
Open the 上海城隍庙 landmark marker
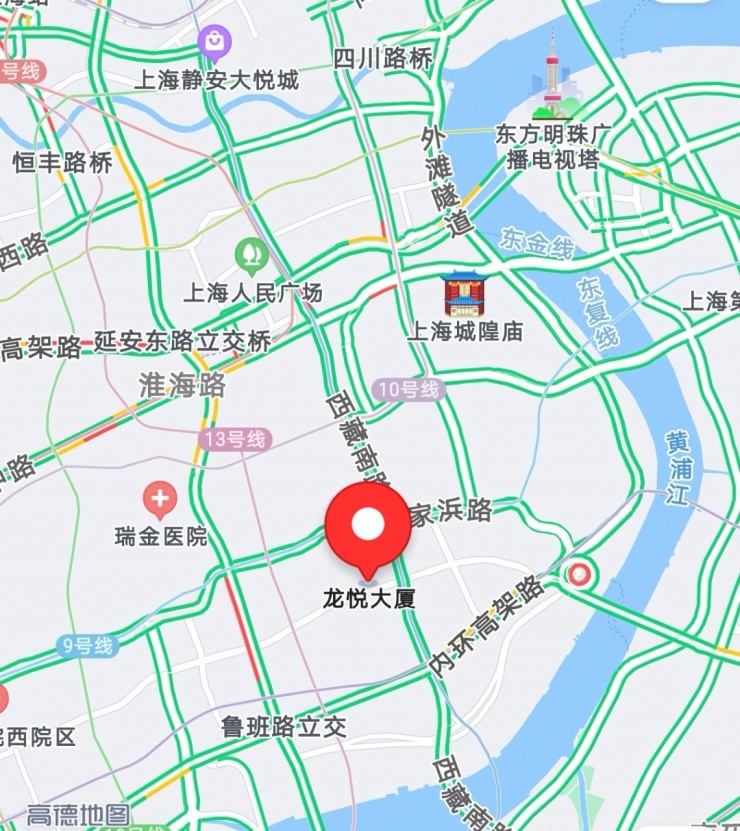tap(465, 293)
